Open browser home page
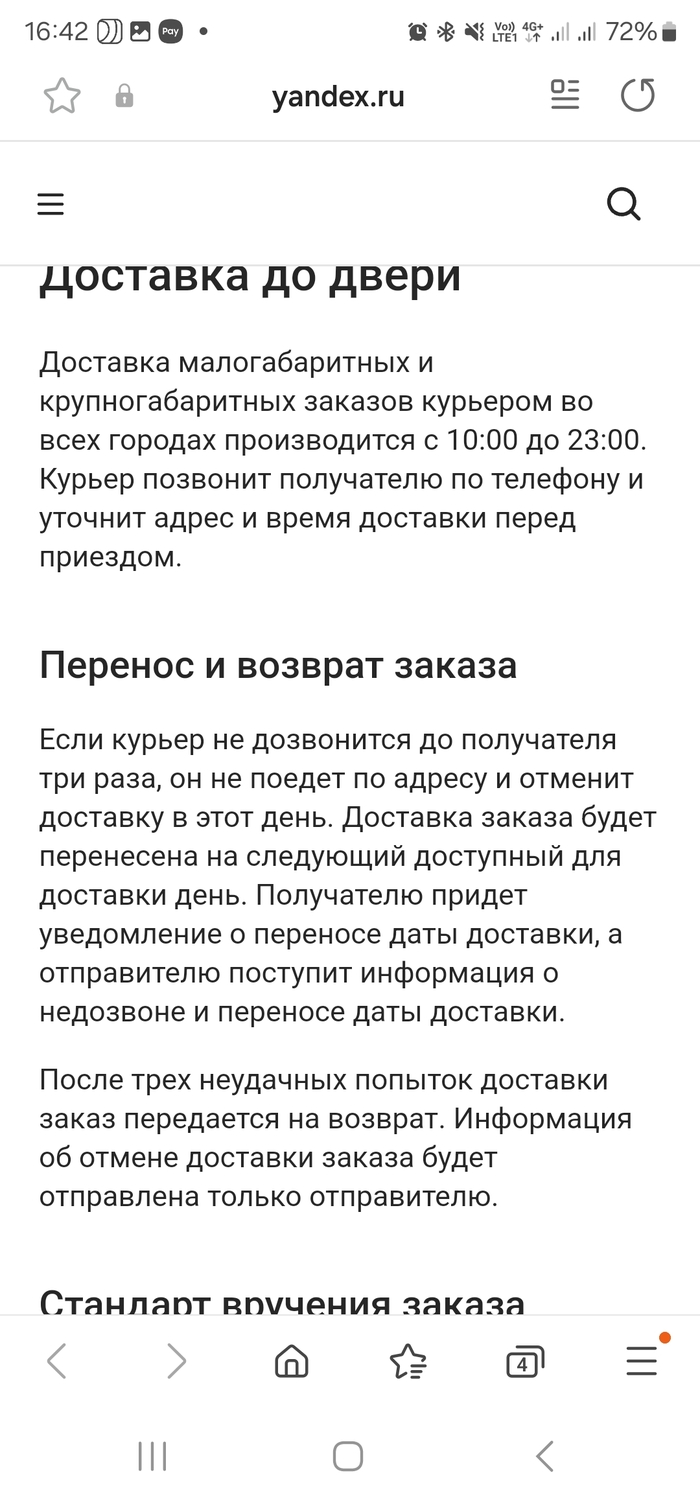700x1501 pixels. [x=291, y=1361]
